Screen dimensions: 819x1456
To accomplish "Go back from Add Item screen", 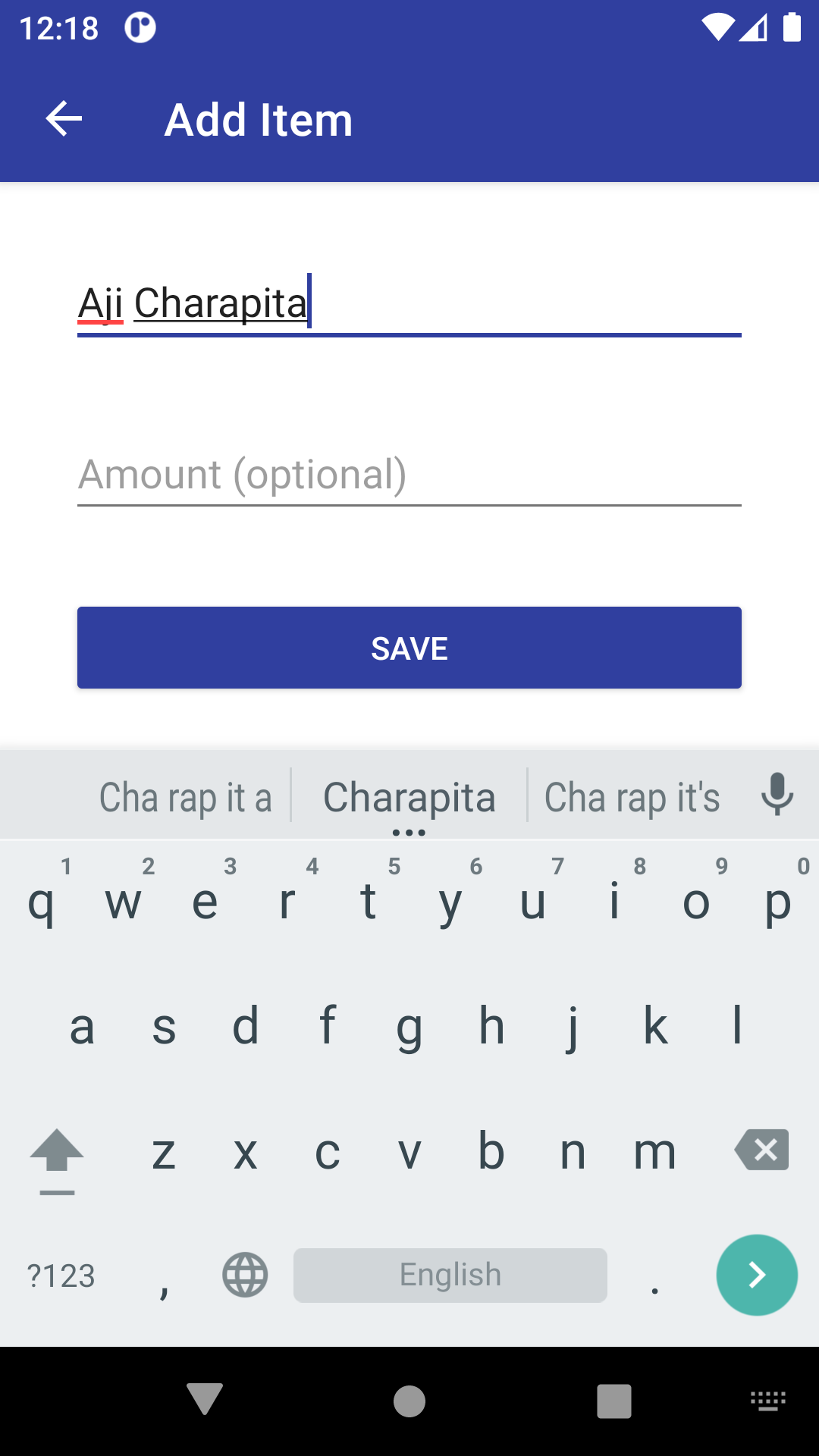I will (x=64, y=119).
